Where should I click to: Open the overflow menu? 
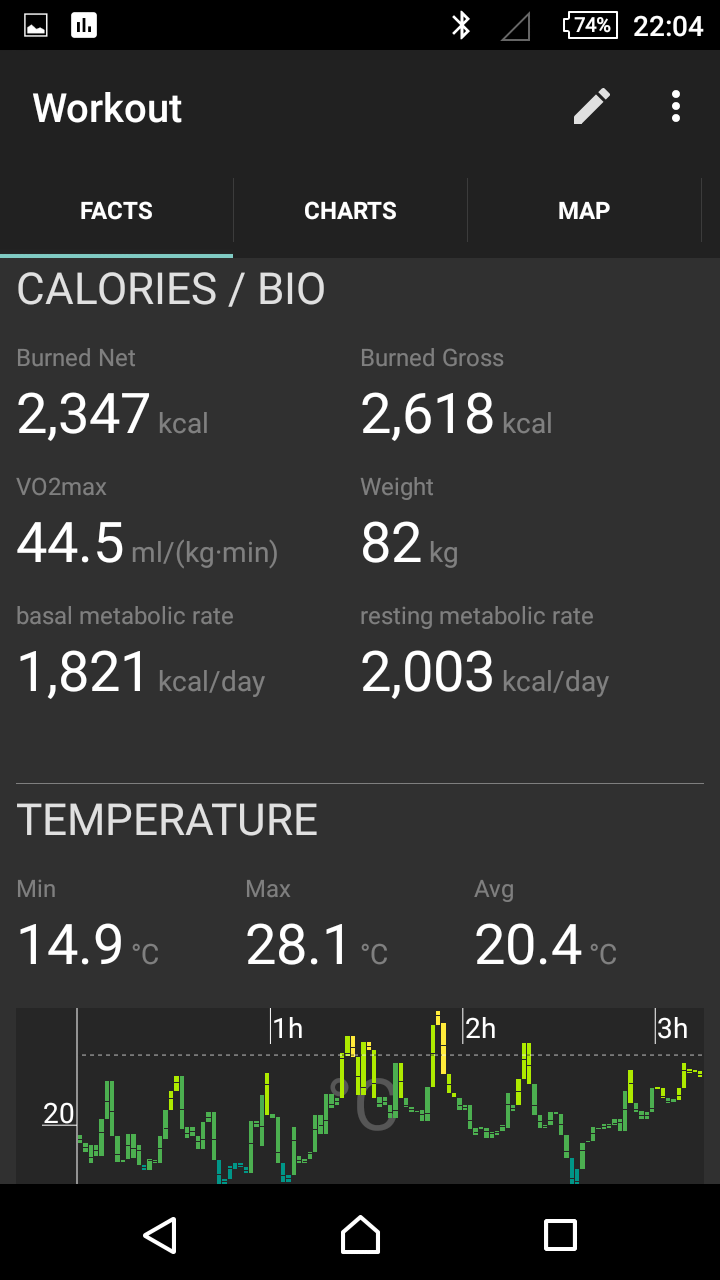pyautogui.click(x=676, y=107)
